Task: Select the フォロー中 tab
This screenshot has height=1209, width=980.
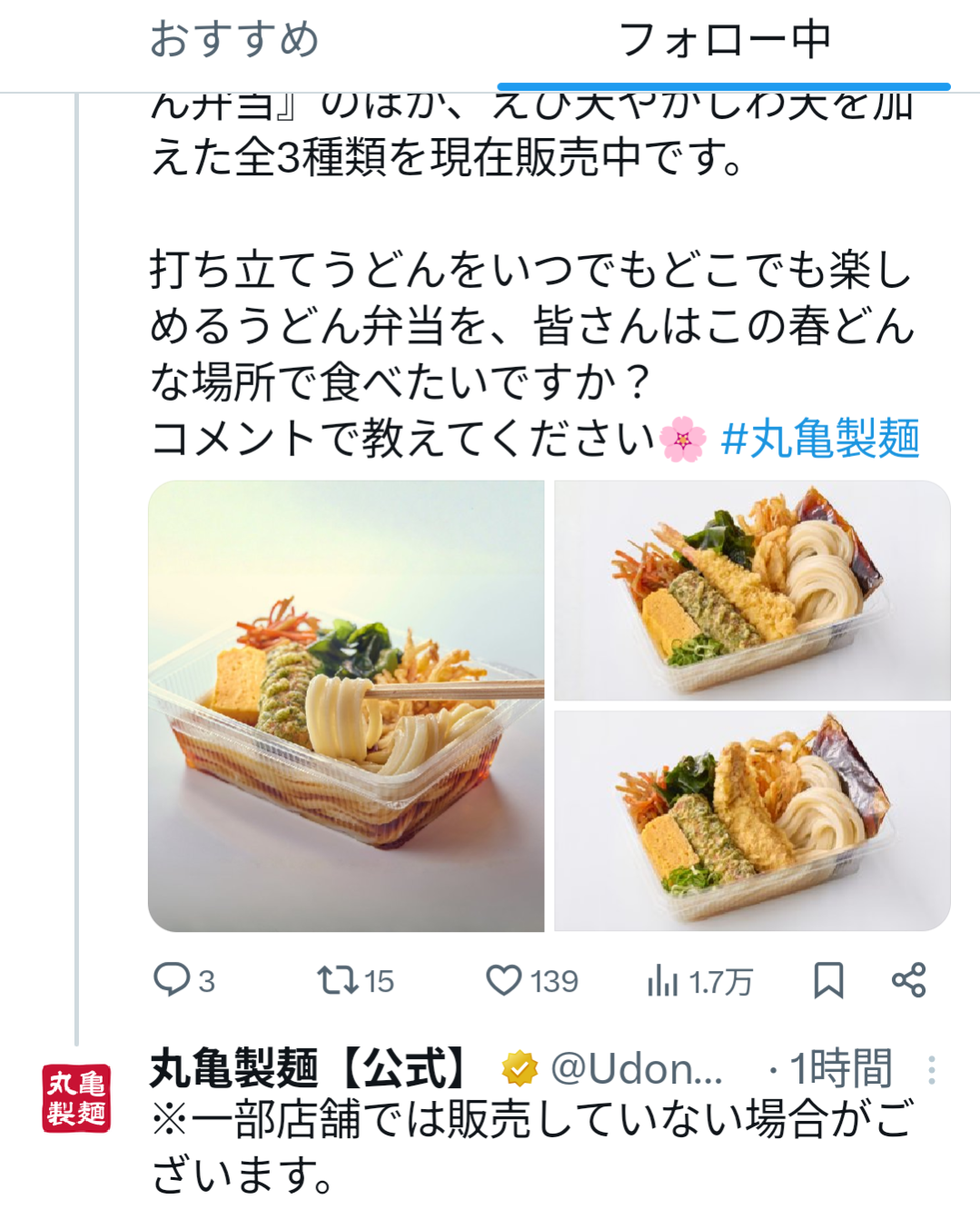Action: click(724, 41)
